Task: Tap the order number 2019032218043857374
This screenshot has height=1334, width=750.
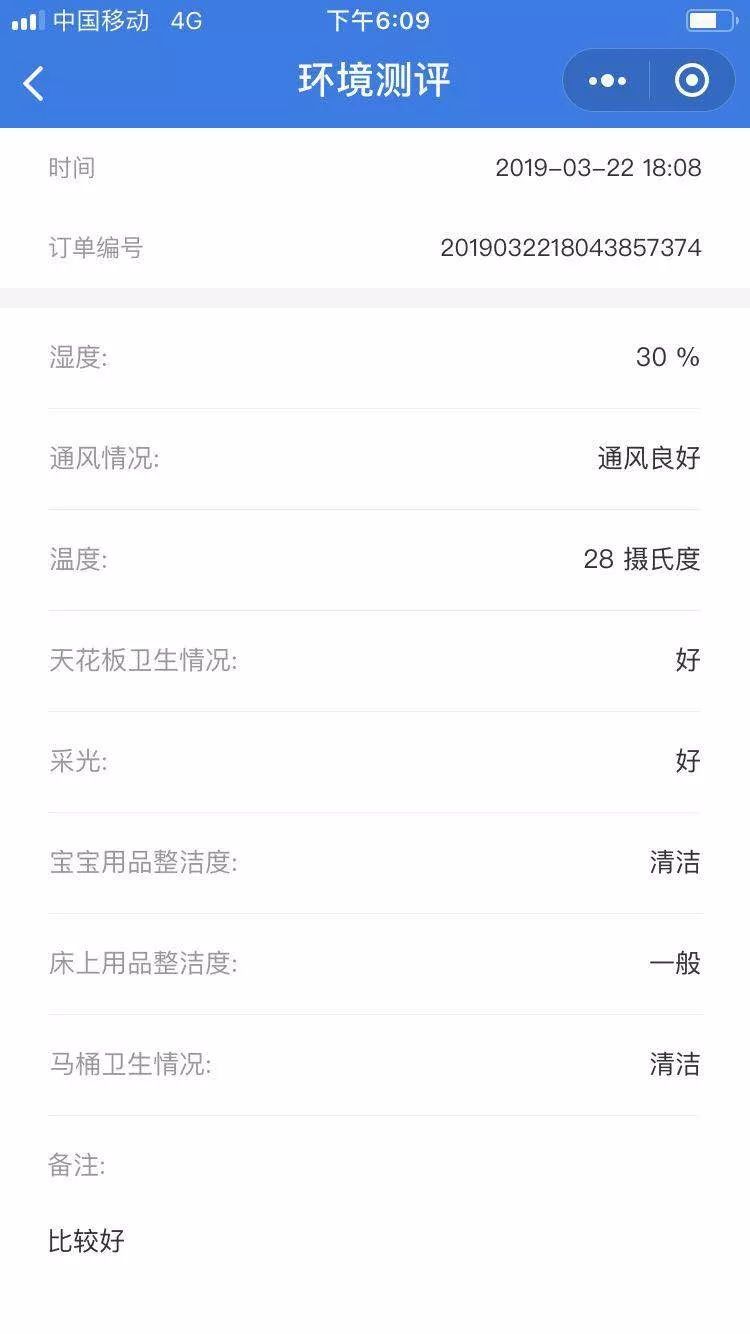Action: [572, 248]
